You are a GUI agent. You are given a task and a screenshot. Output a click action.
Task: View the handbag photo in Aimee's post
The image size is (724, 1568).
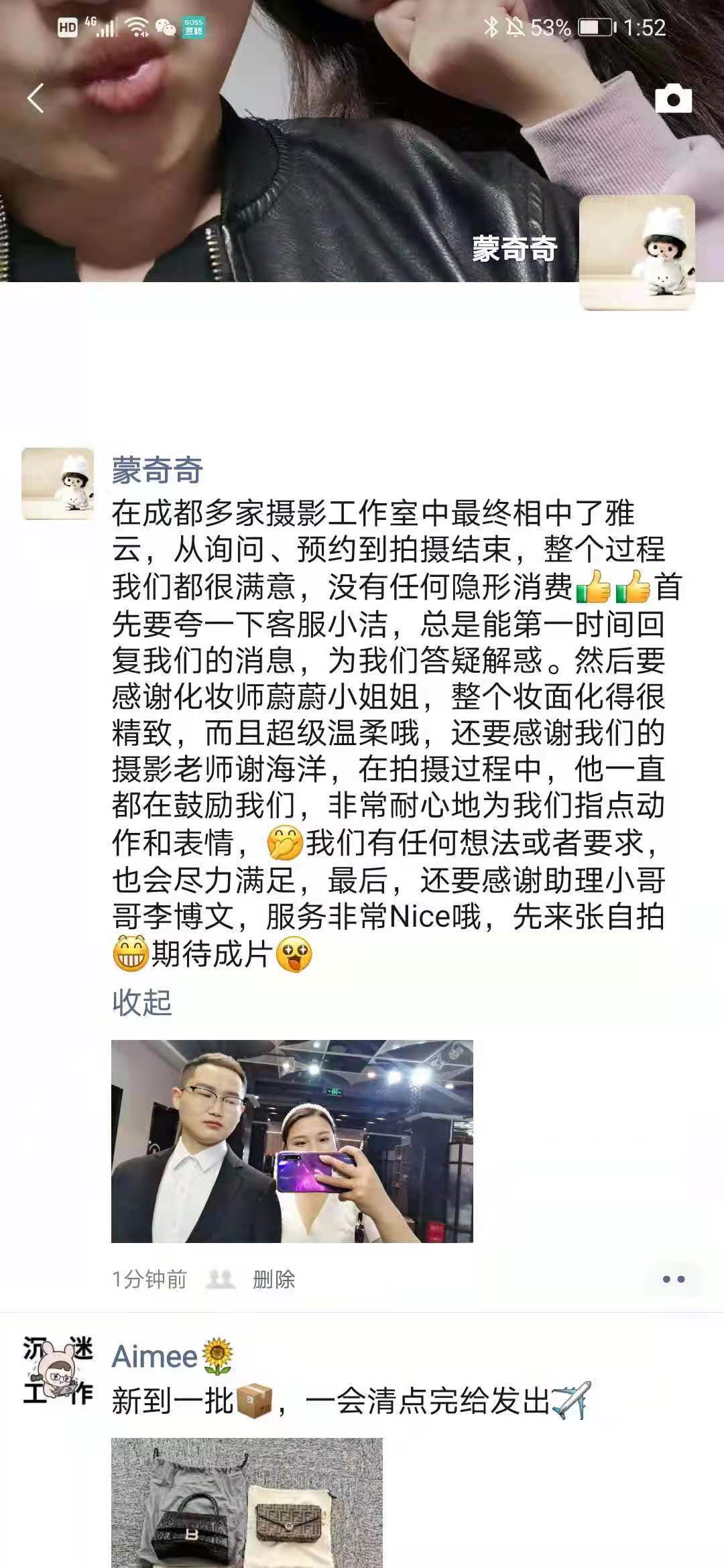click(247, 1502)
